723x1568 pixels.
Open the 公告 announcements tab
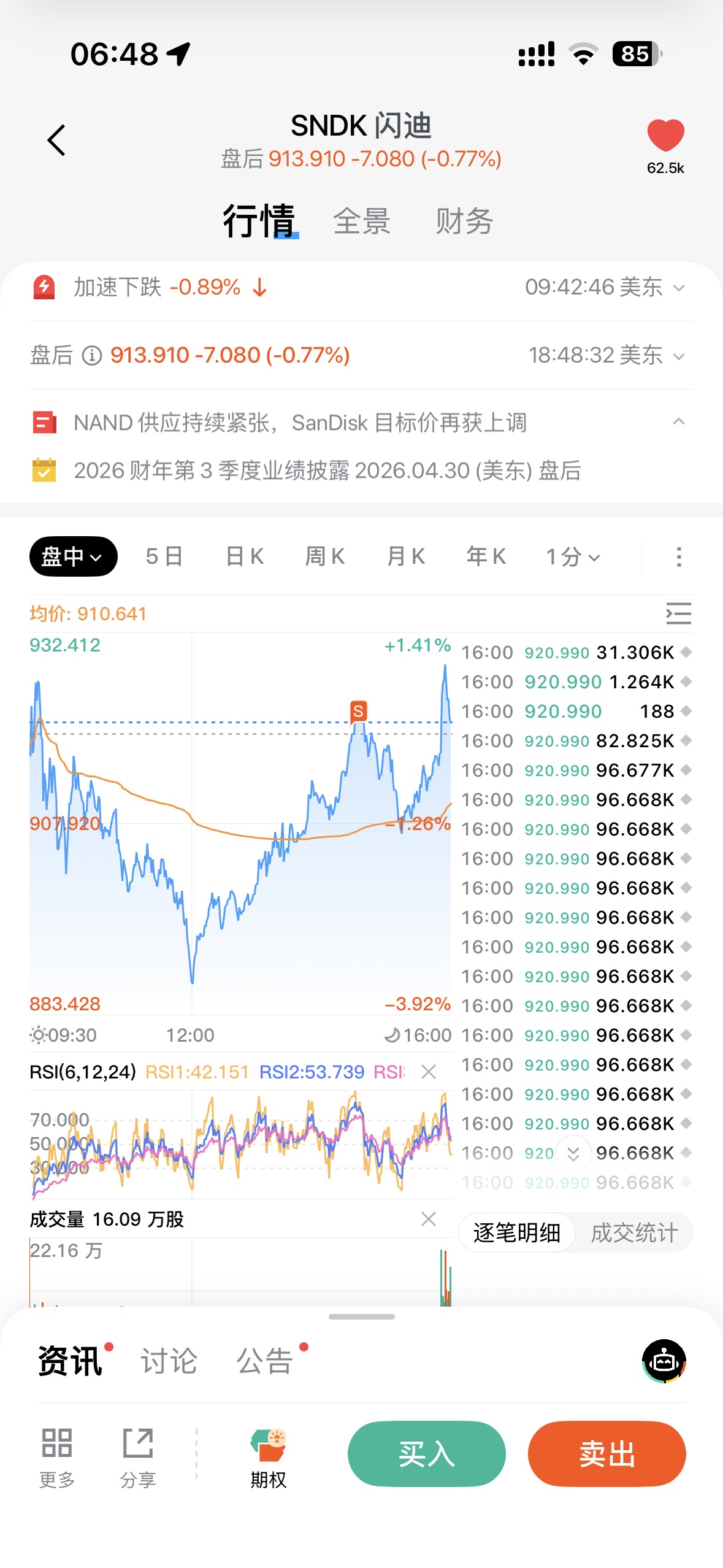pyautogui.click(x=265, y=1361)
